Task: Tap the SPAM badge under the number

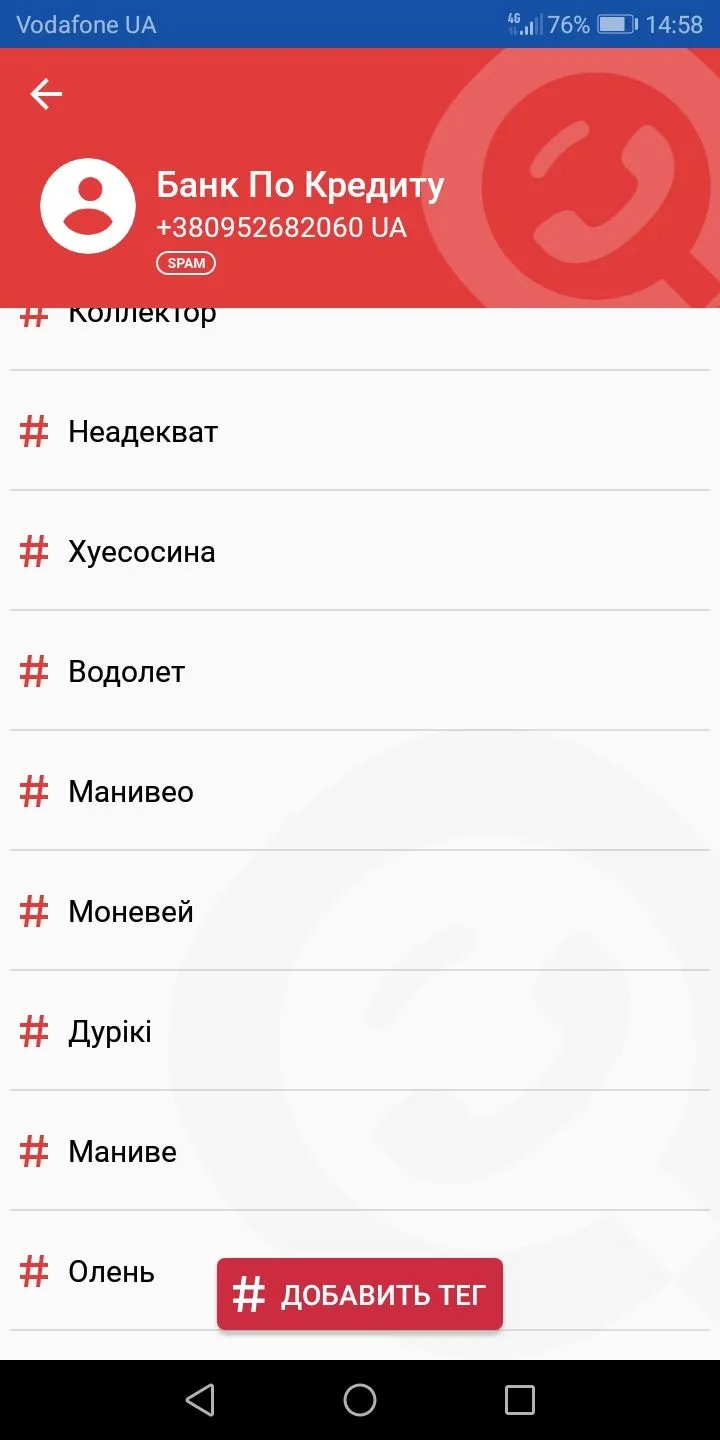Action: pos(186,263)
